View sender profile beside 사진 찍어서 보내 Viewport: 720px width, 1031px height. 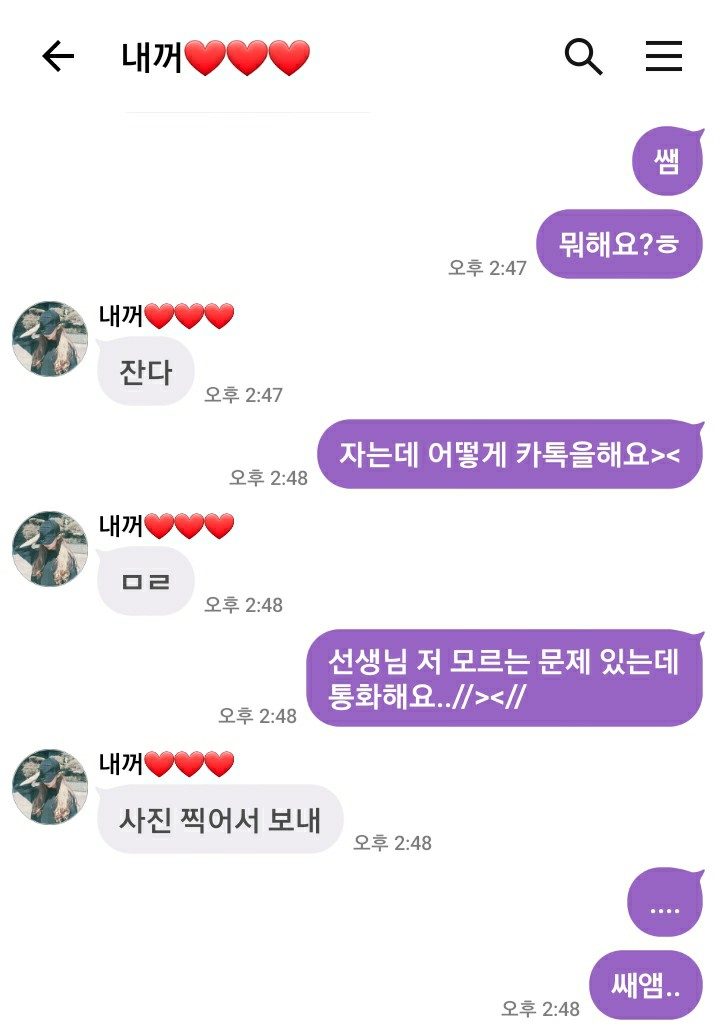click(50, 787)
